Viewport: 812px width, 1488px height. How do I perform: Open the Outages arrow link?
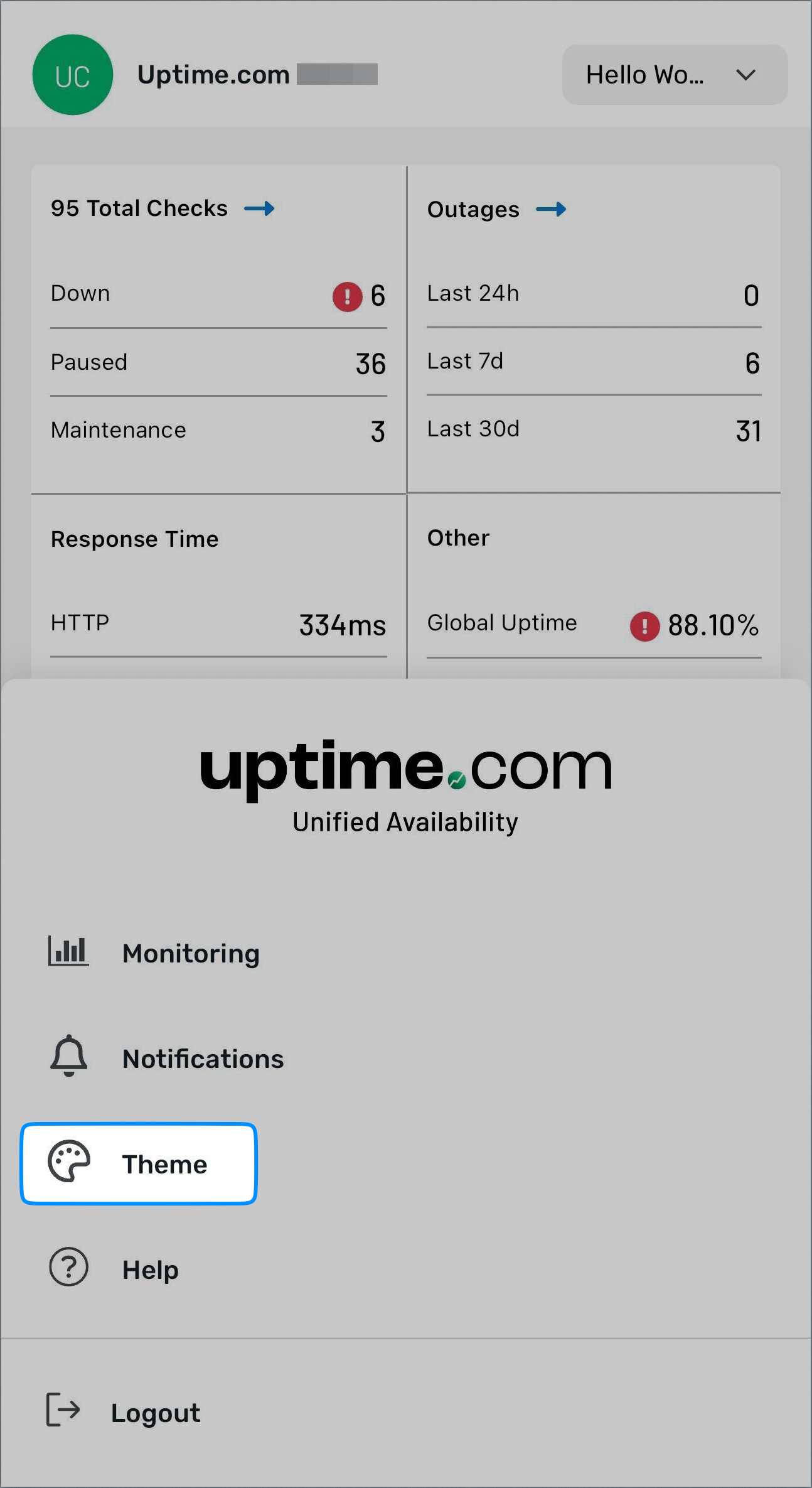pyautogui.click(x=551, y=209)
